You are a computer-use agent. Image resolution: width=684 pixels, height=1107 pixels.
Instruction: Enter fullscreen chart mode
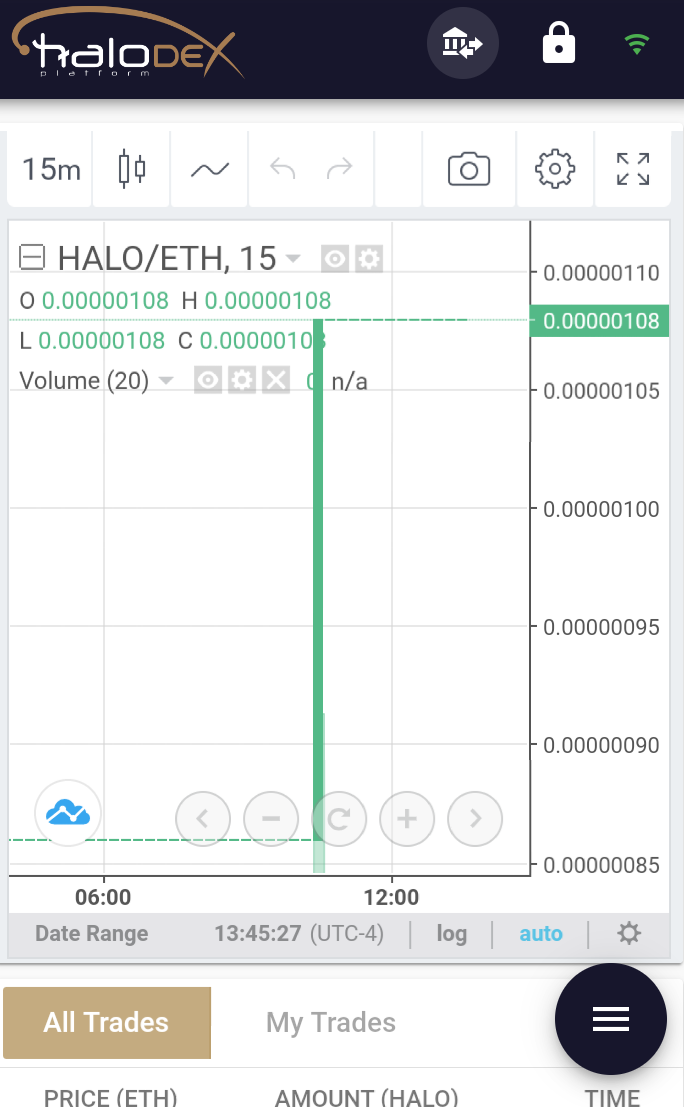tap(633, 169)
